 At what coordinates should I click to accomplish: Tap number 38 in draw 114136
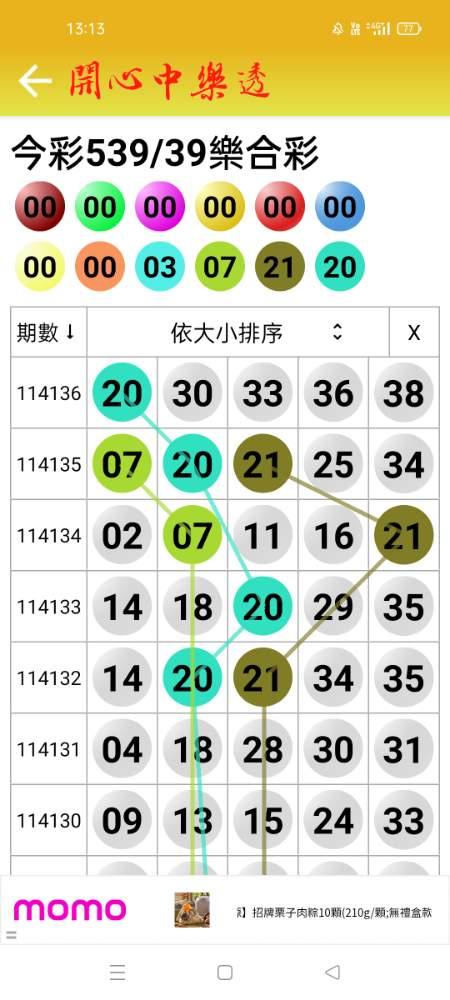point(403,393)
